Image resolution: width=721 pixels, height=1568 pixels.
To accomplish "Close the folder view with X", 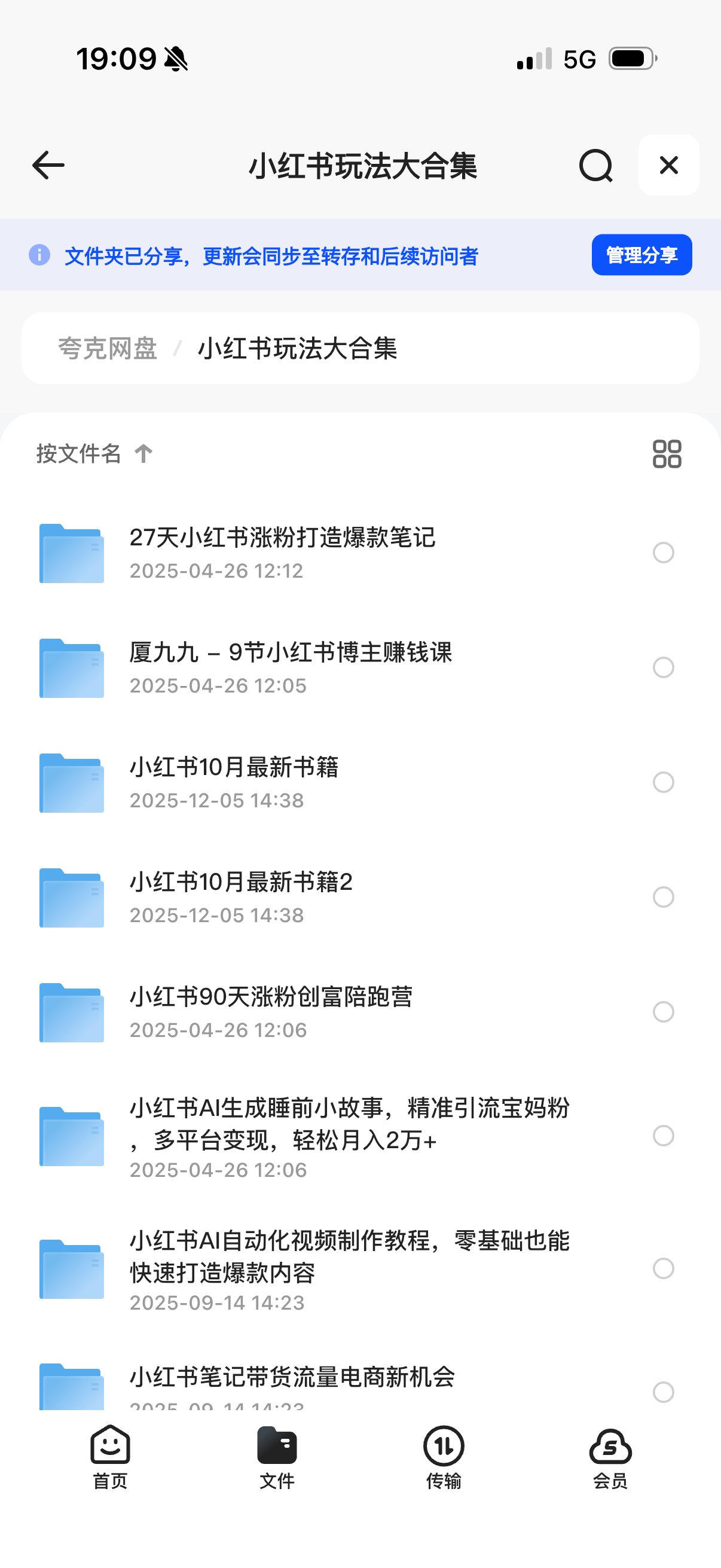I will click(x=668, y=166).
